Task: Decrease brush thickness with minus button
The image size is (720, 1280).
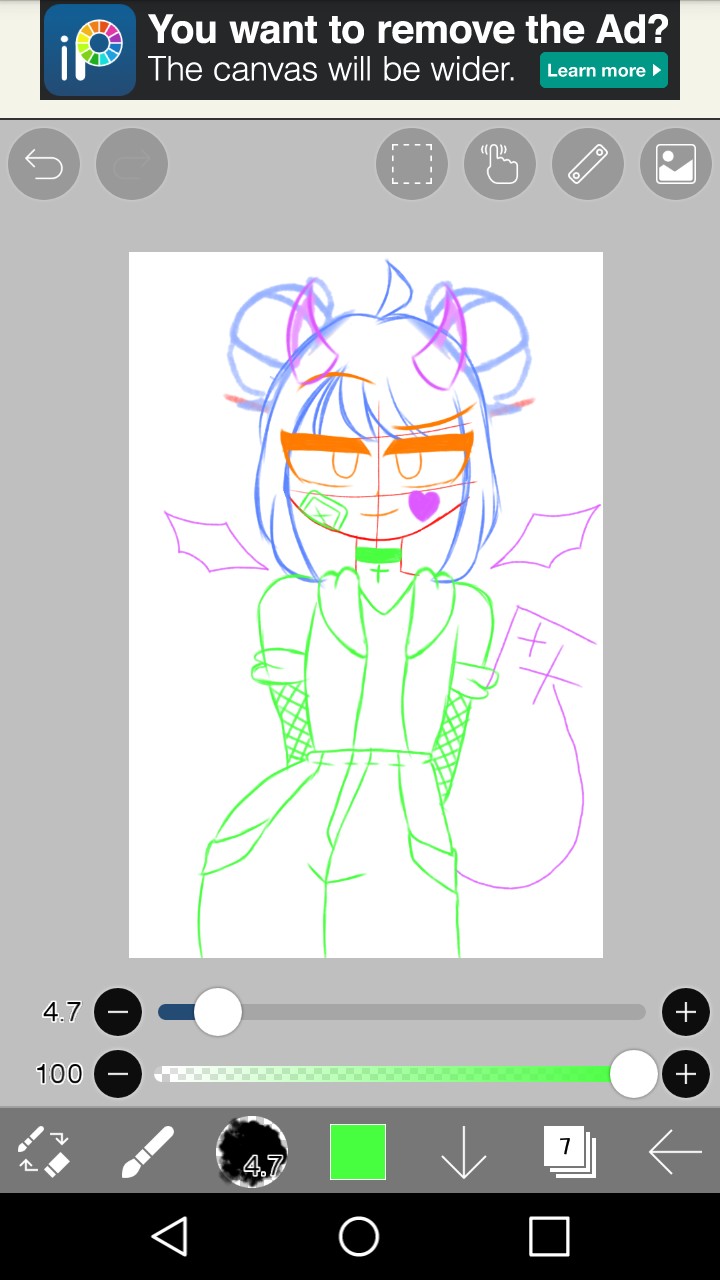Action: (118, 1013)
